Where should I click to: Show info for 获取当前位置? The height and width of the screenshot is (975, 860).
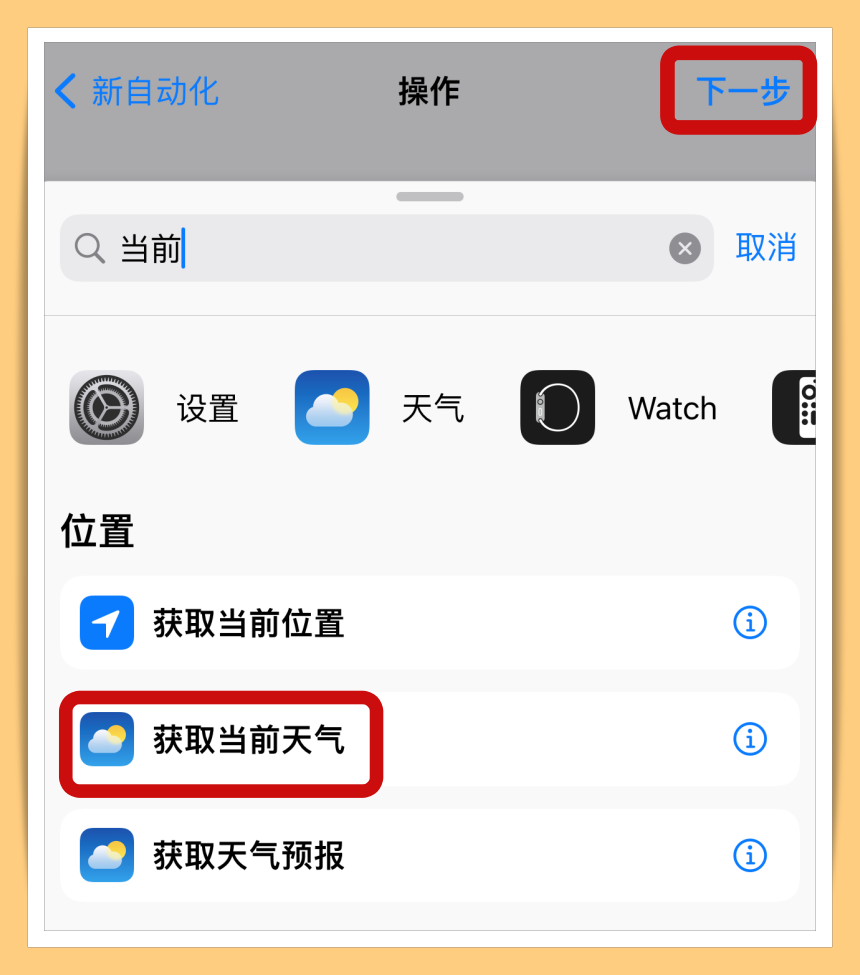(749, 623)
